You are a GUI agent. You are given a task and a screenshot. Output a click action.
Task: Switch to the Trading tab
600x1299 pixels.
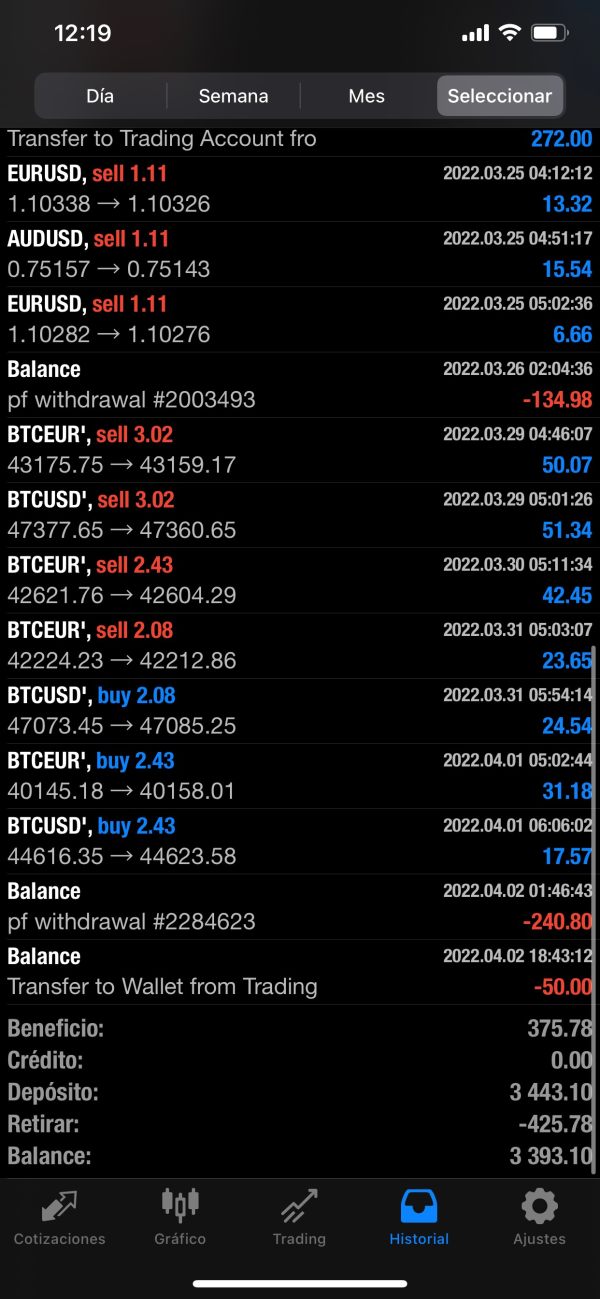299,1216
